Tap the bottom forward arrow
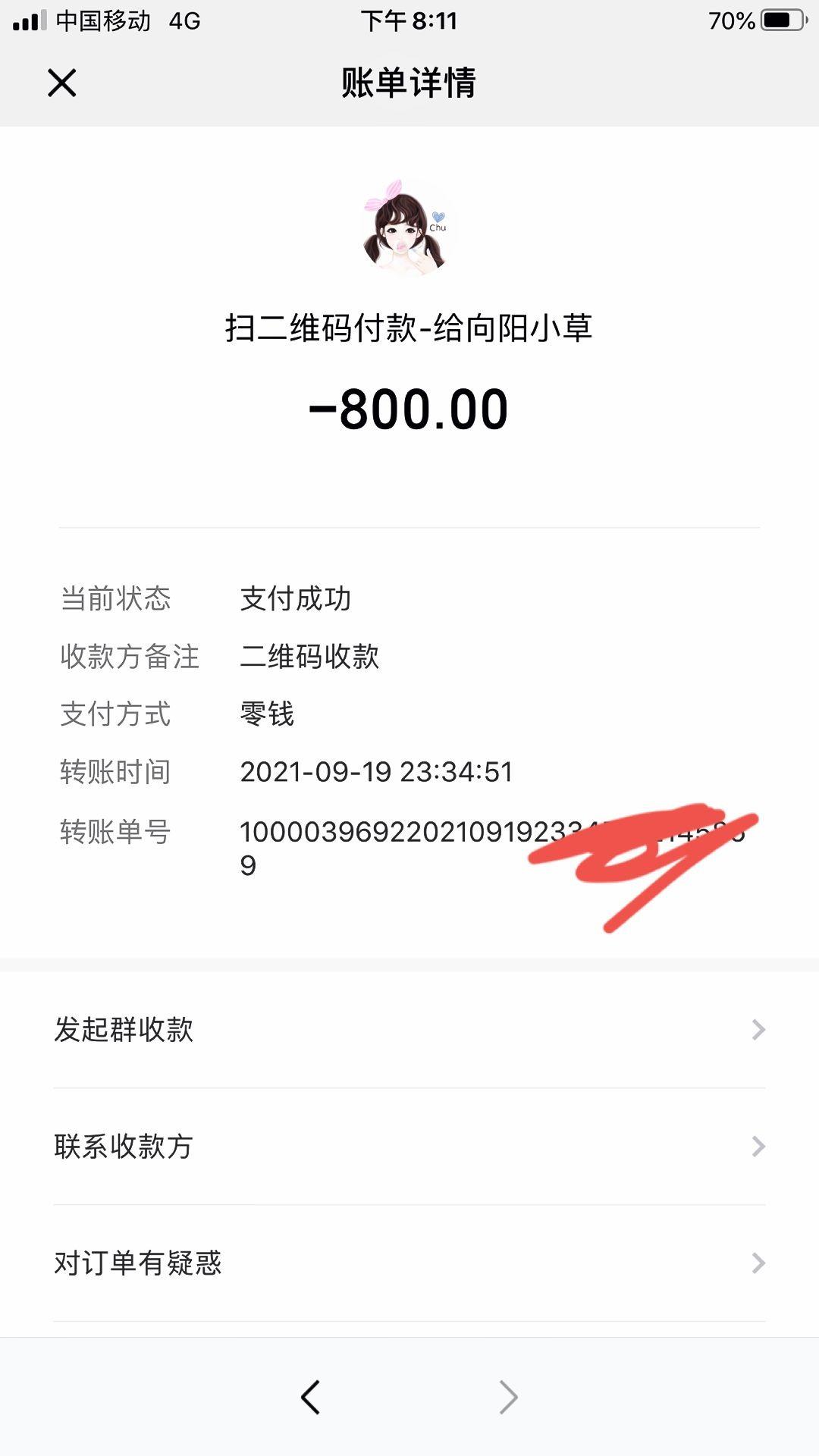819x1456 pixels. [x=508, y=1397]
